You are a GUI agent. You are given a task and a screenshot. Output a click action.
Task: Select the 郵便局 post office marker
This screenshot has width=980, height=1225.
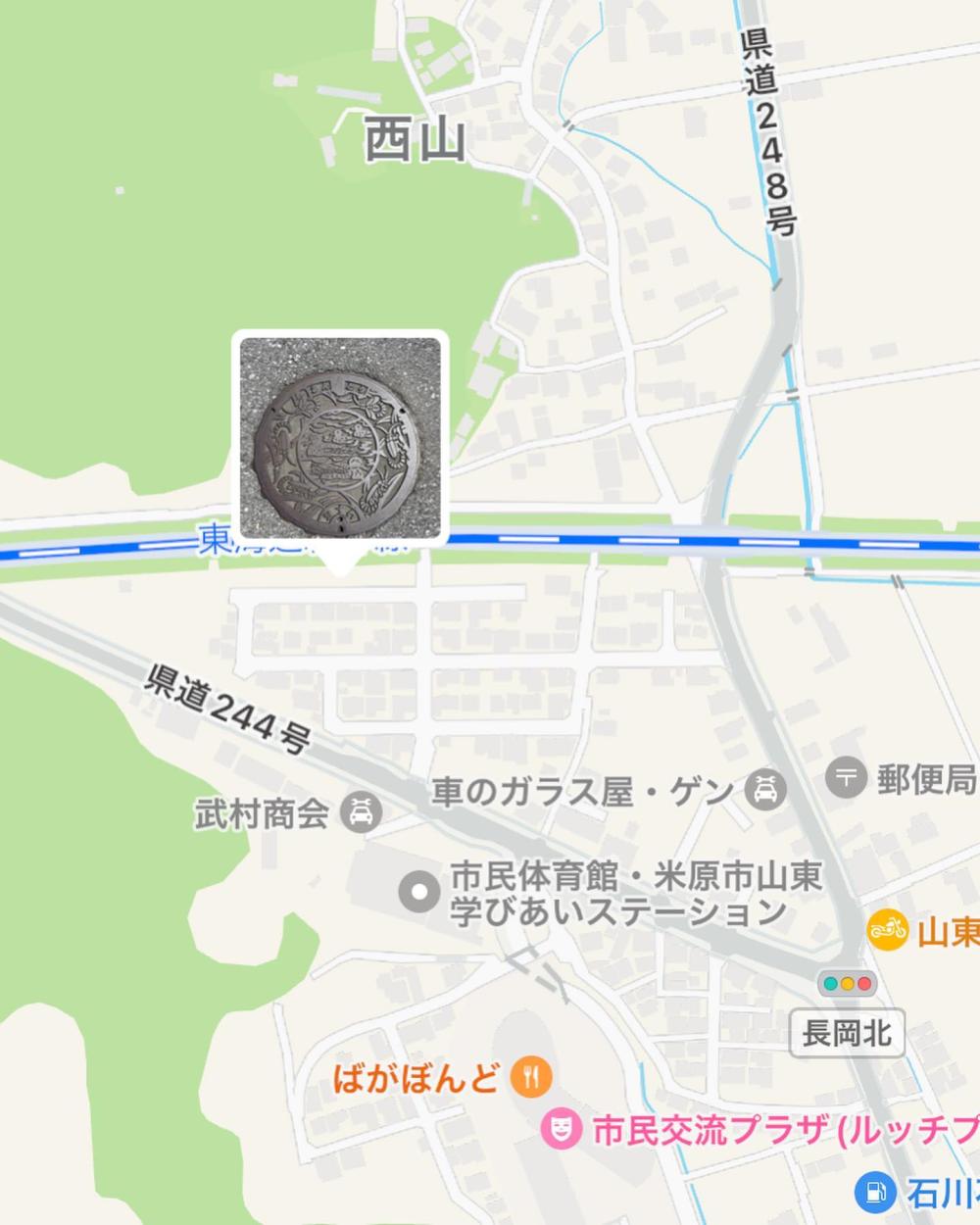pos(846,779)
